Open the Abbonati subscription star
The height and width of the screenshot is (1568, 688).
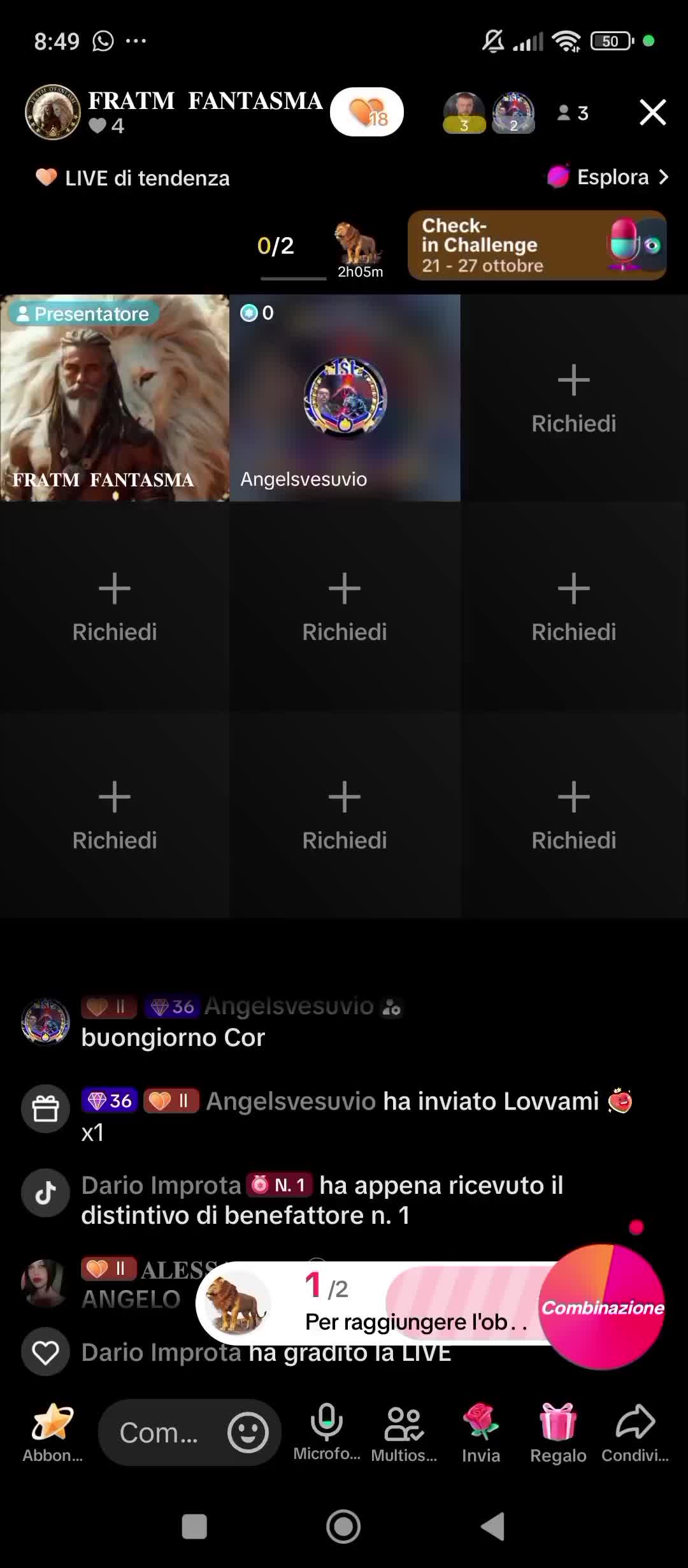53,1432
